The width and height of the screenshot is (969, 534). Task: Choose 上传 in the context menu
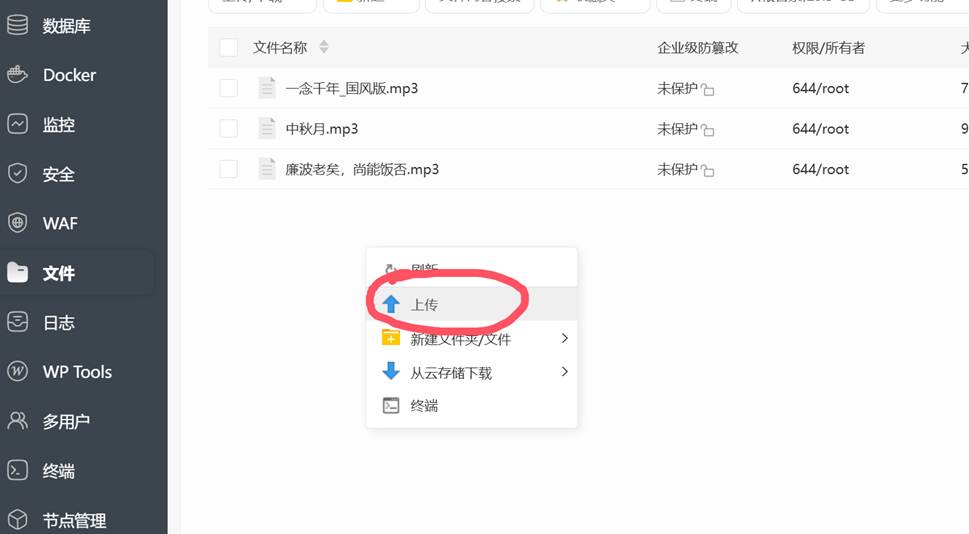click(424, 304)
